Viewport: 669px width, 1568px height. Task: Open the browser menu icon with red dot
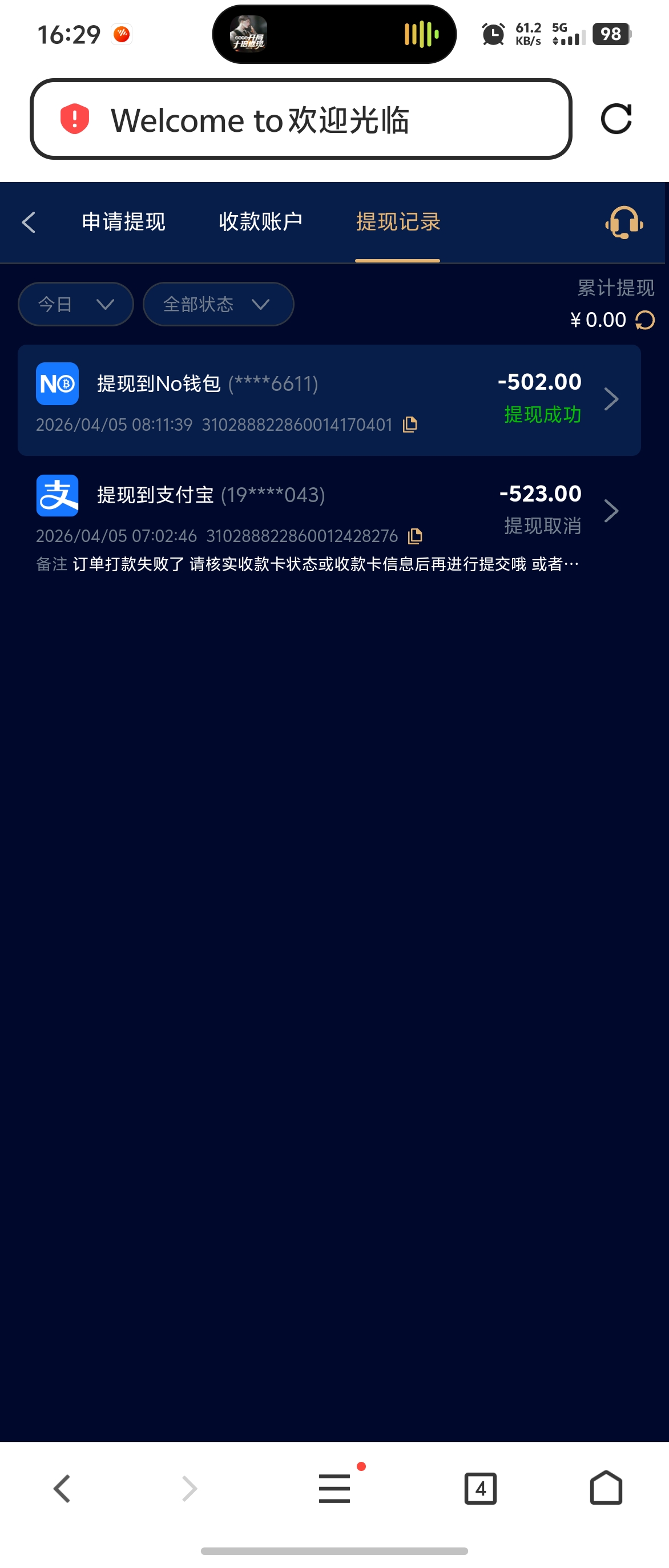pyautogui.click(x=334, y=1488)
